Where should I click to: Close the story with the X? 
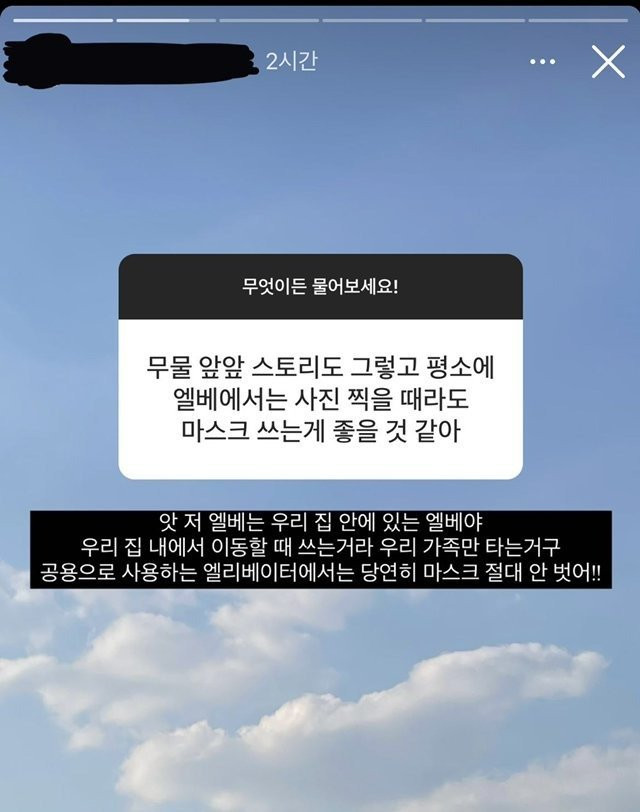coord(608,62)
